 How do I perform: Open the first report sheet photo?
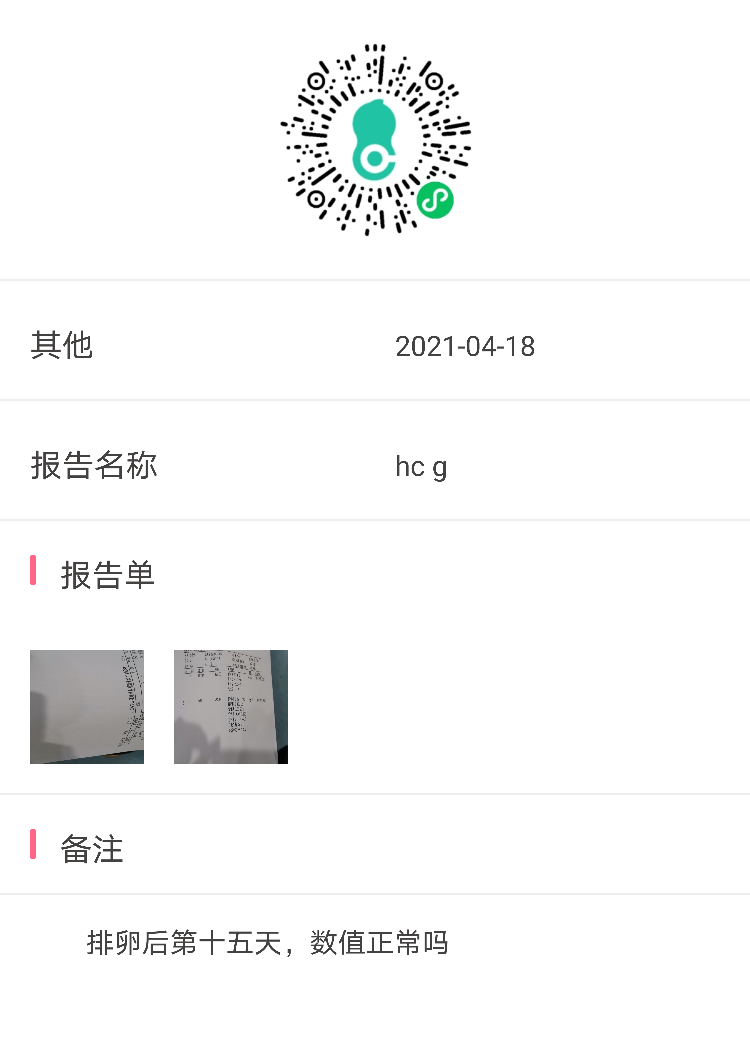pos(86,706)
